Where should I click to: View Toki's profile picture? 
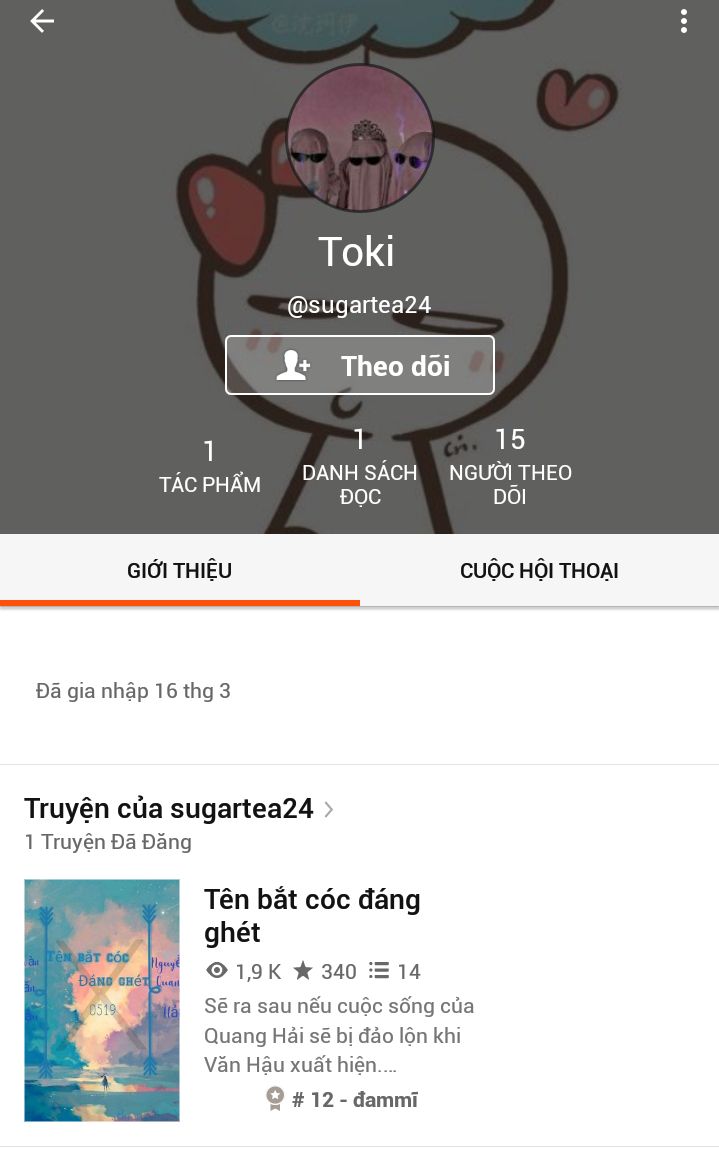click(x=360, y=138)
